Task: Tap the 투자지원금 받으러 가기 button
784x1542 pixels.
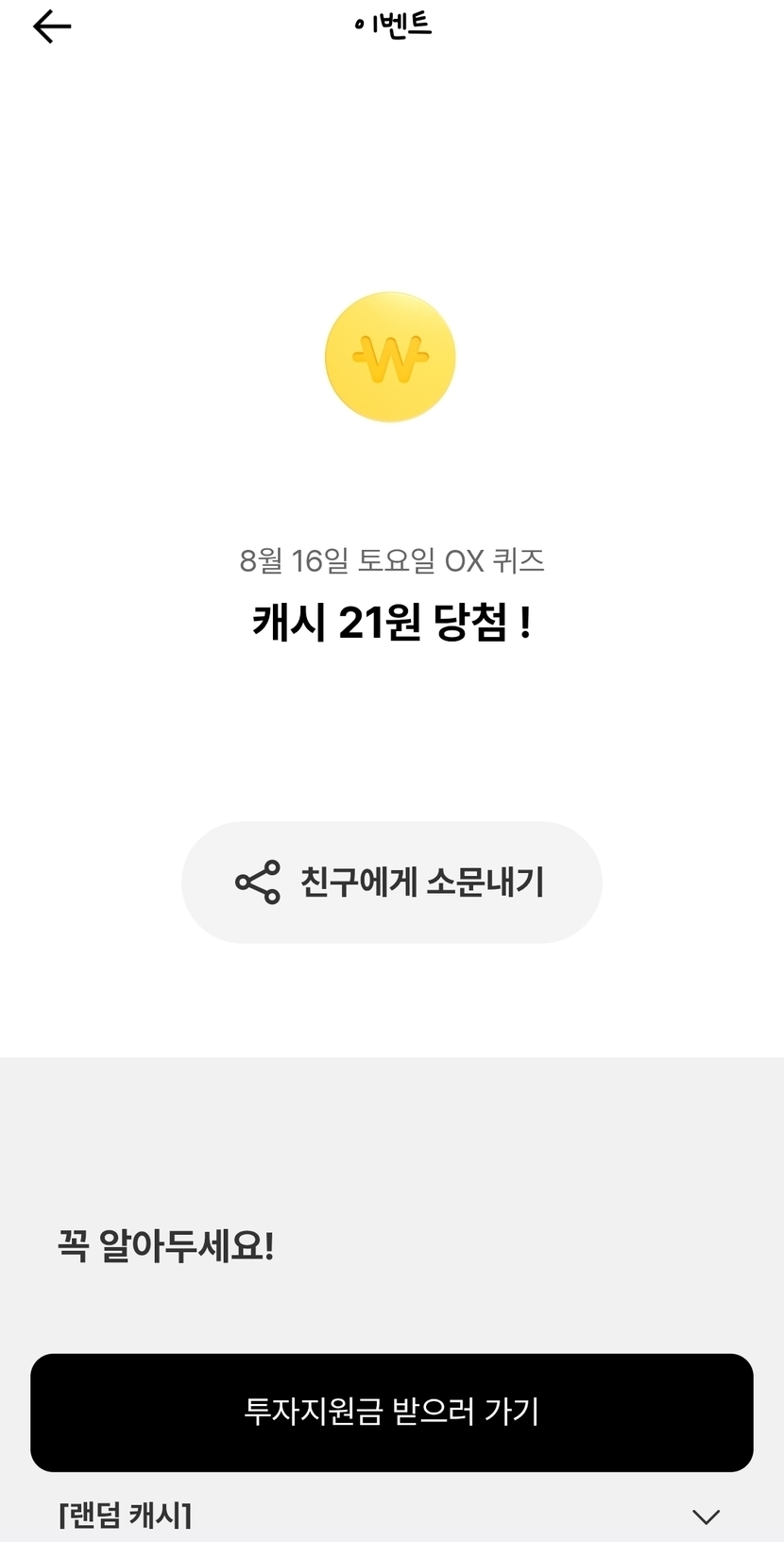Action: pos(391,1412)
